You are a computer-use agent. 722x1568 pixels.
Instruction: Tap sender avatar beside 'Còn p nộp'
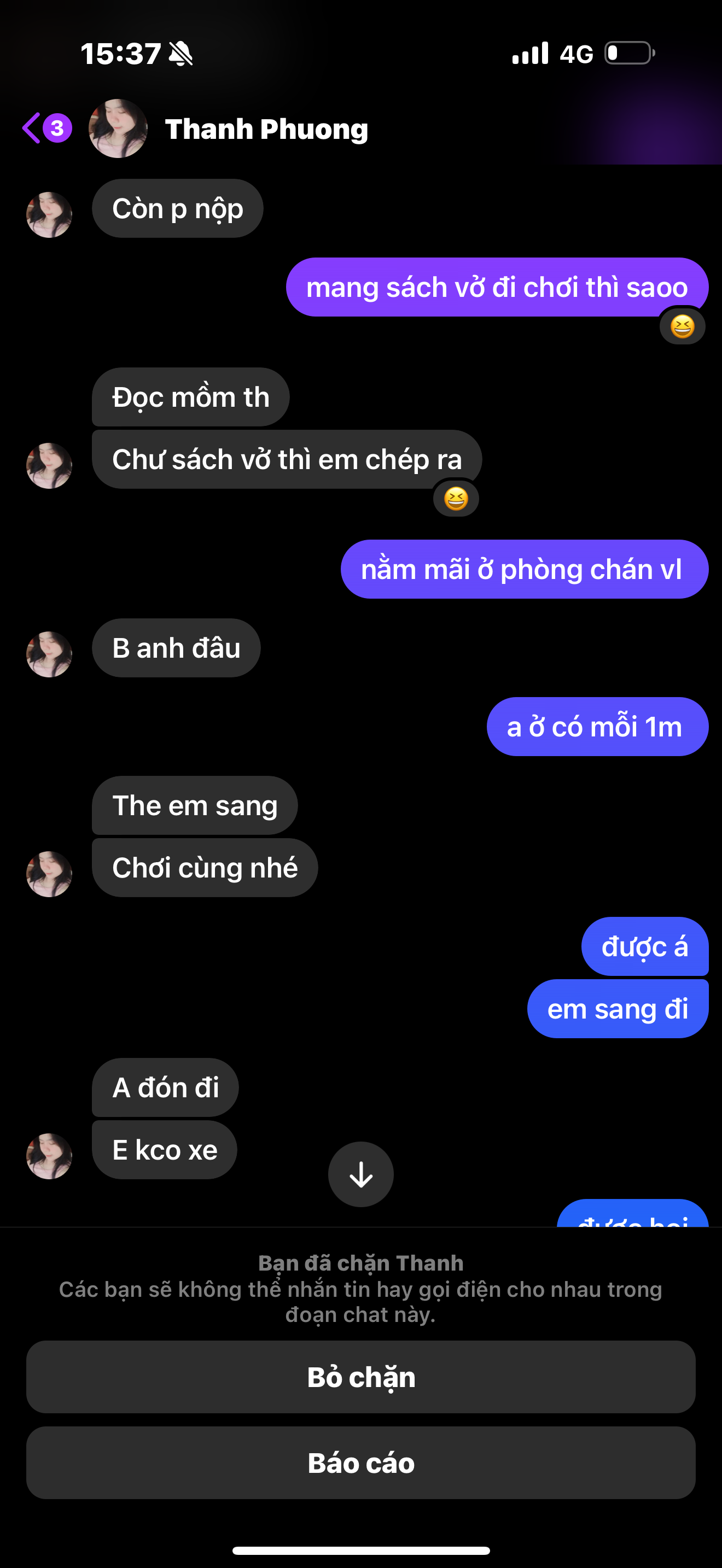(49, 215)
